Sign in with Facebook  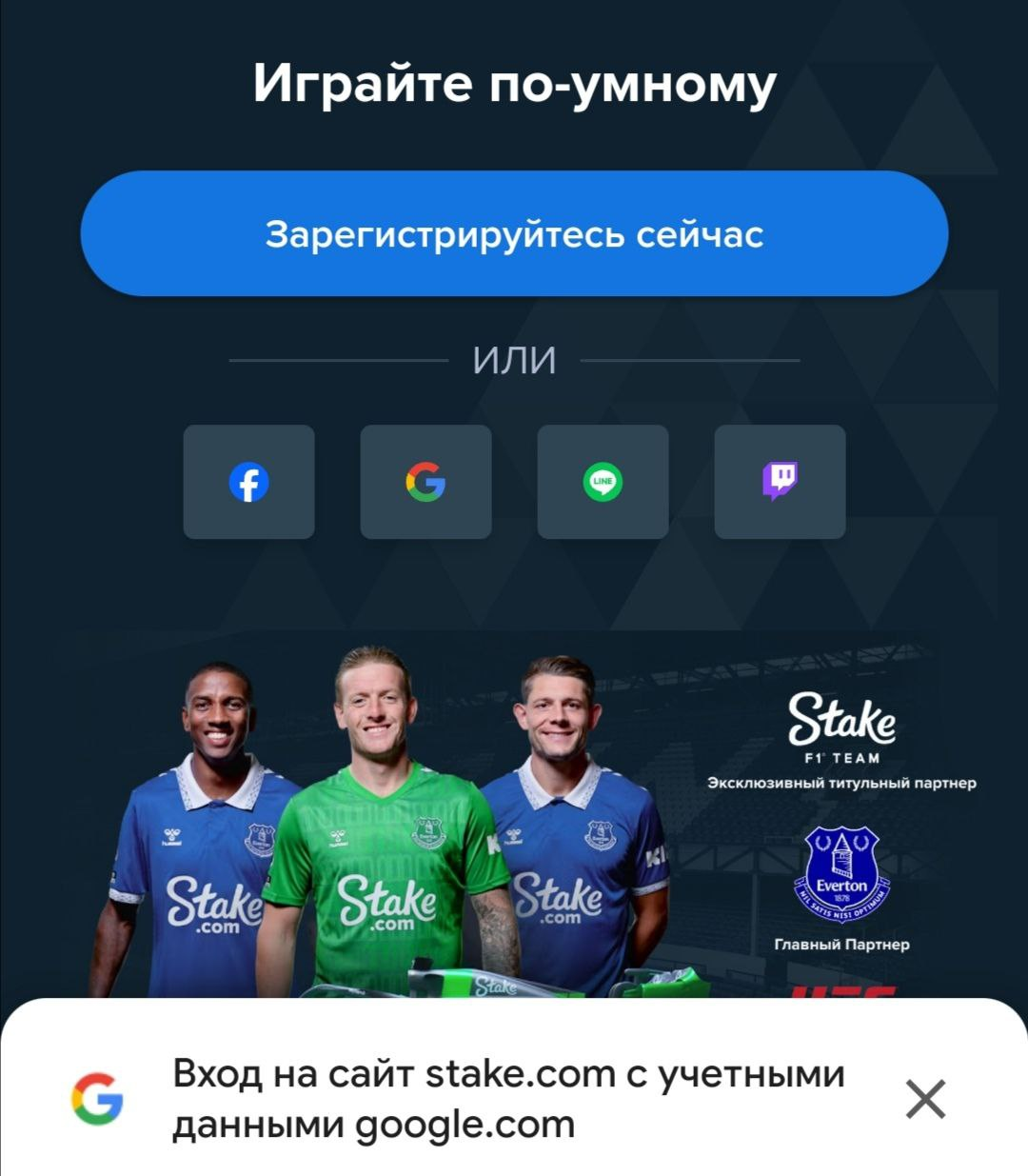tap(248, 482)
